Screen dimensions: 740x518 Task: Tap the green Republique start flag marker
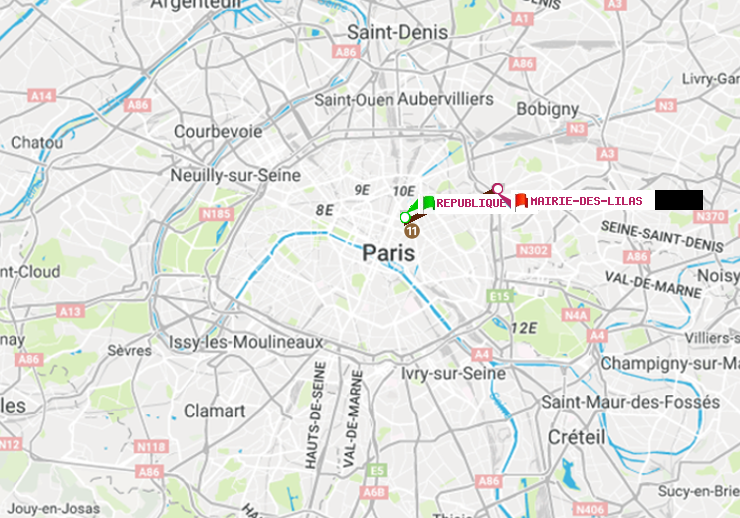(427, 203)
